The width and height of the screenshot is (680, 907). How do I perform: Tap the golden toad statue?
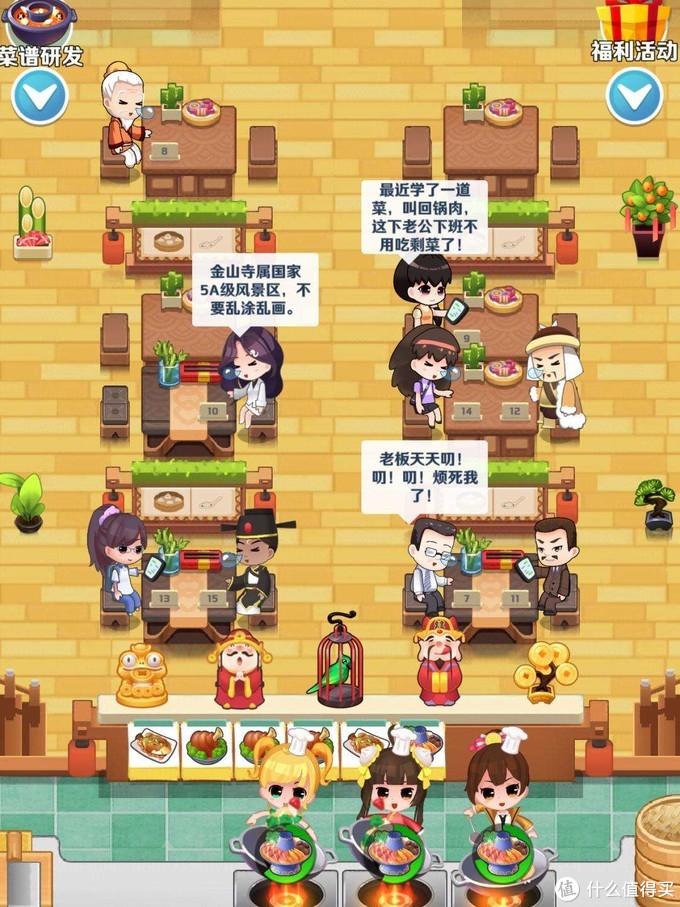[x=141, y=677]
